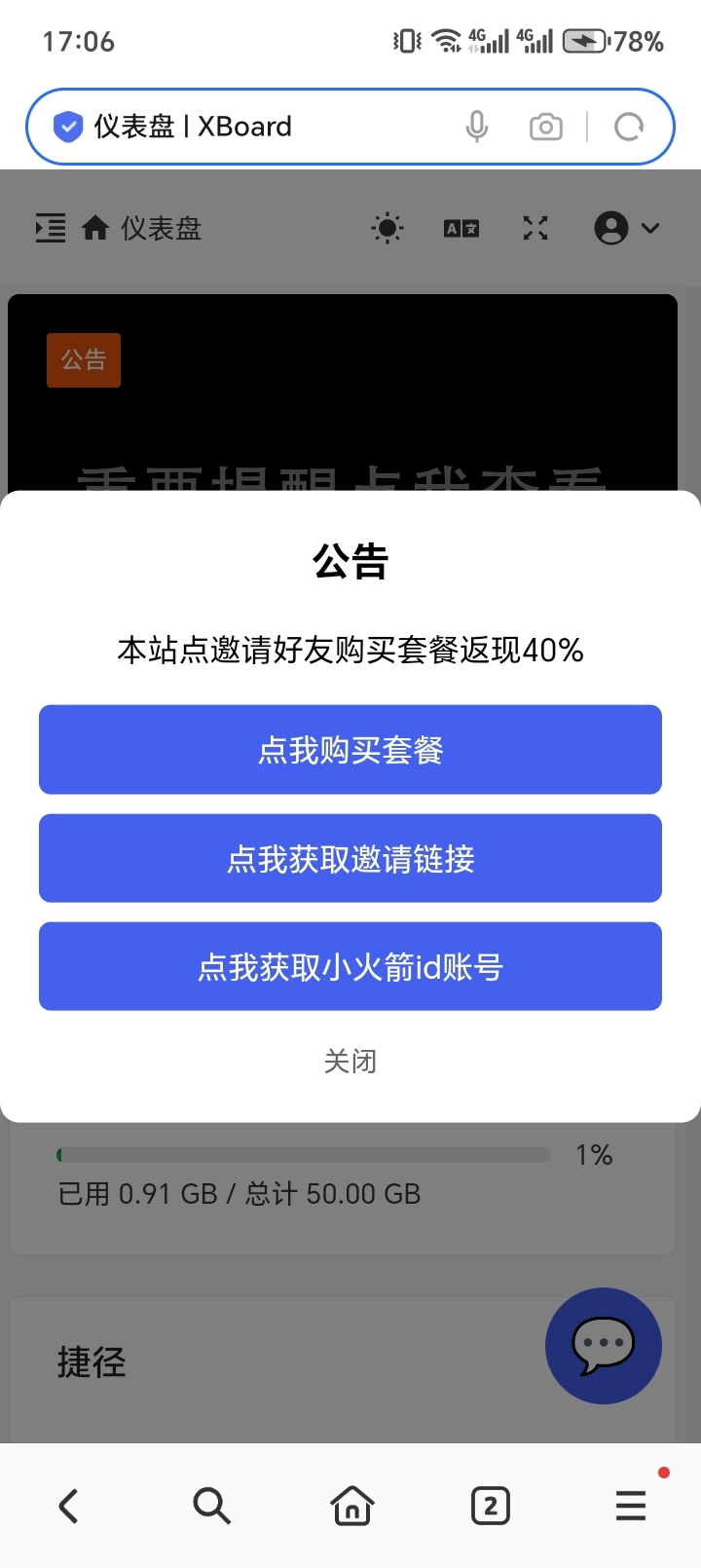Select 点我获取小火箭id账号 button
The width and height of the screenshot is (701, 1568).
[x=350, y=966]
